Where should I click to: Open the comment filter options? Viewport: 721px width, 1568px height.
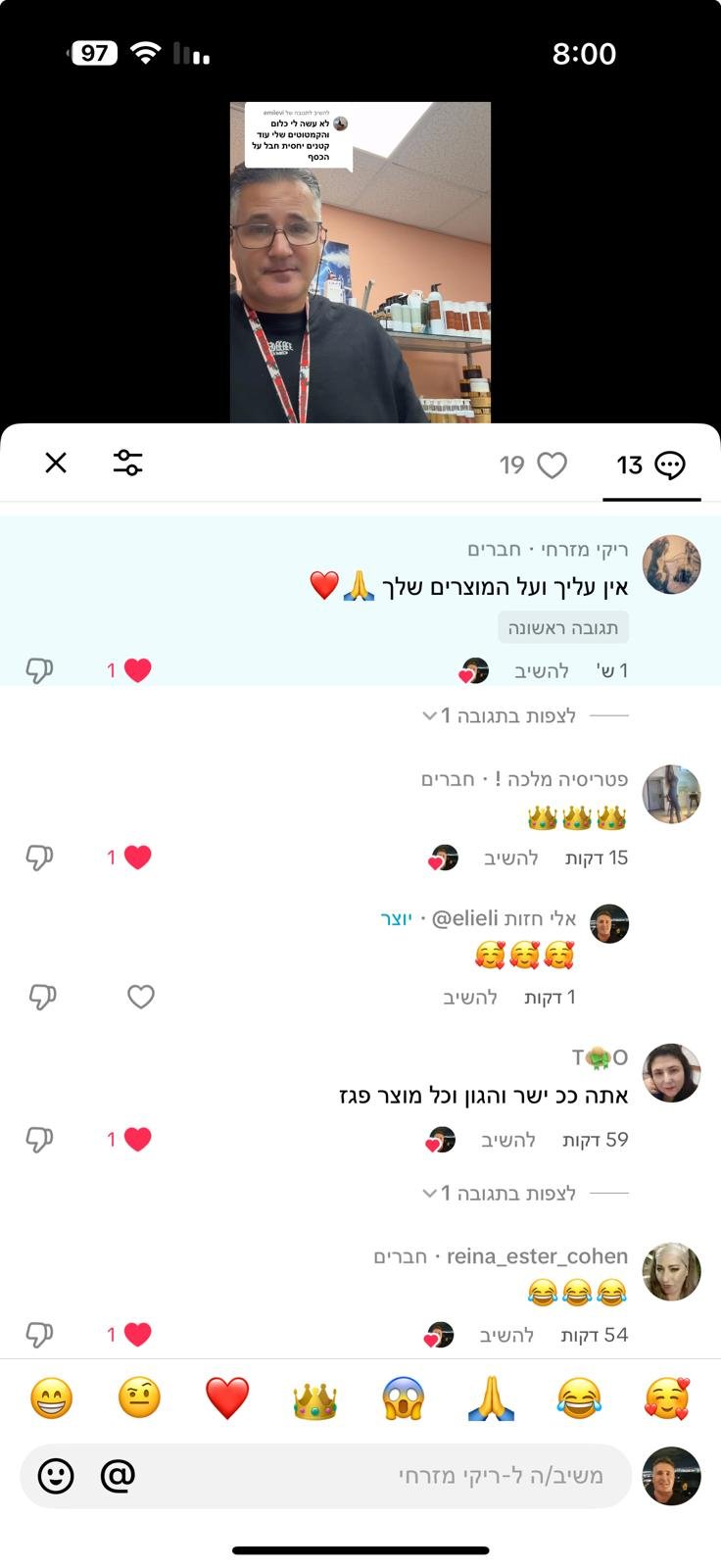click(x=128, y=464)
